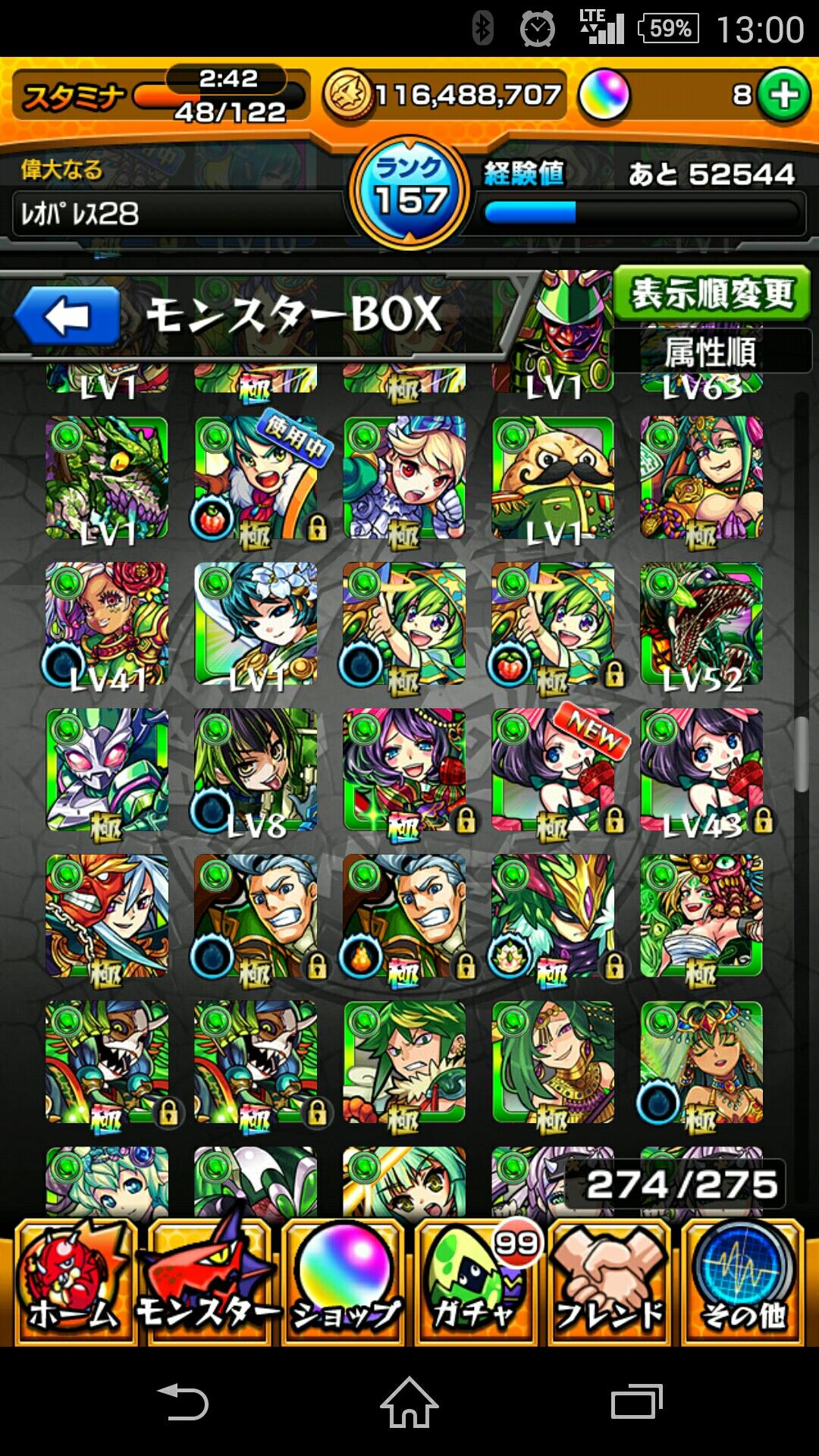Tap the 表示順変更 sort order button
The height and width of the screenshot is (1456, 819).
coord(711,294)
